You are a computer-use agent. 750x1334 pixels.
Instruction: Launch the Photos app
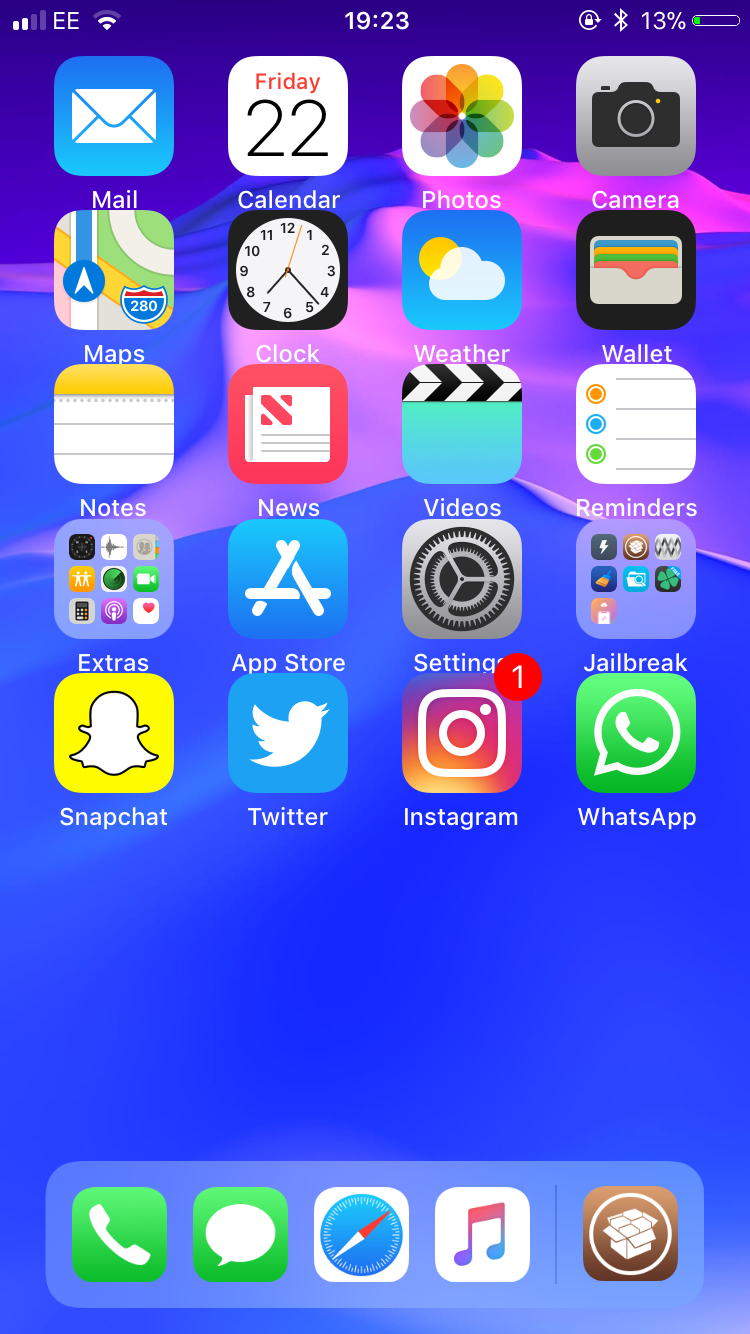click(462, 116)
